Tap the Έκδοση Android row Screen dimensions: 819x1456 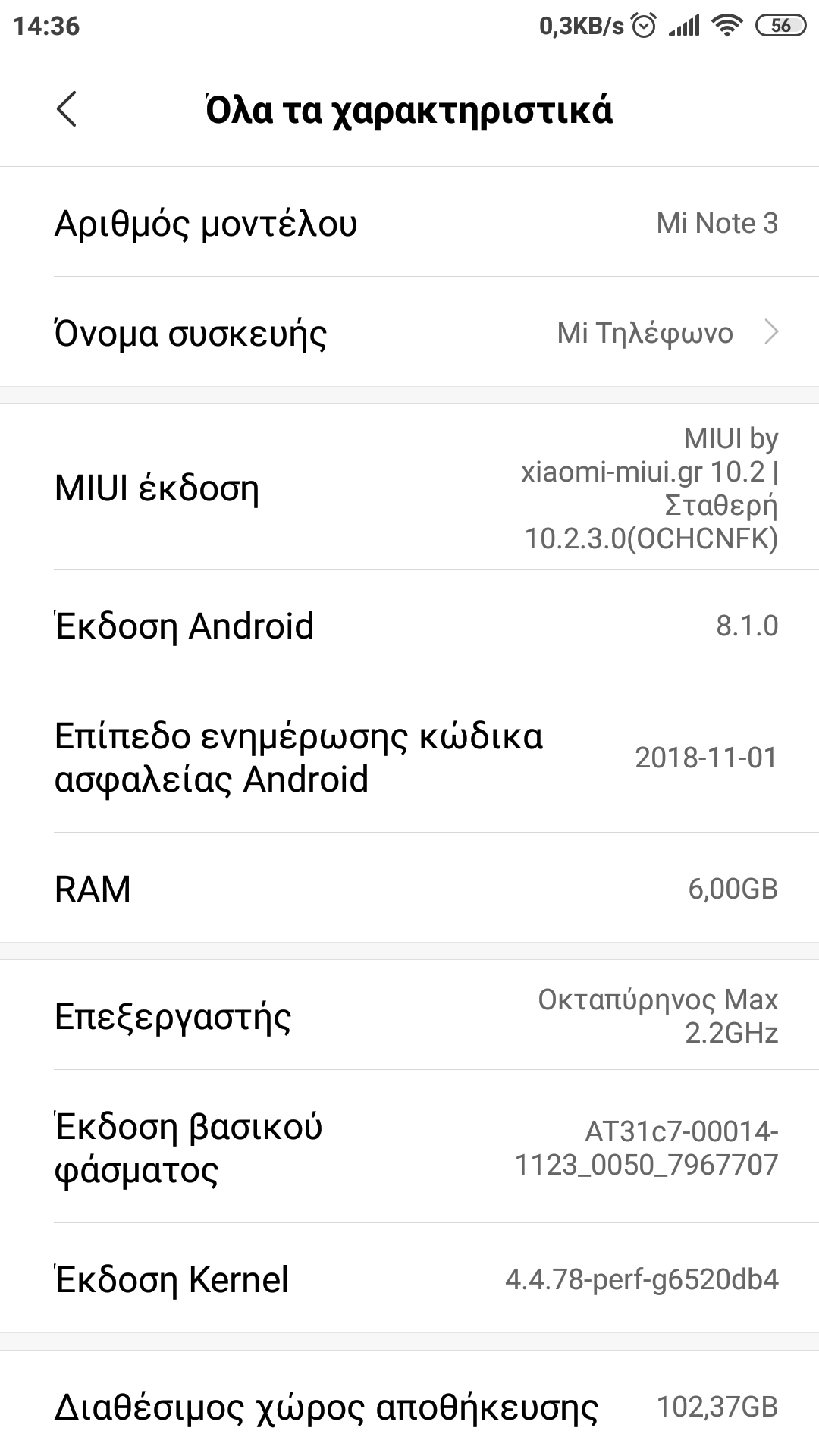pyautogui.click(x=409, y=626)
